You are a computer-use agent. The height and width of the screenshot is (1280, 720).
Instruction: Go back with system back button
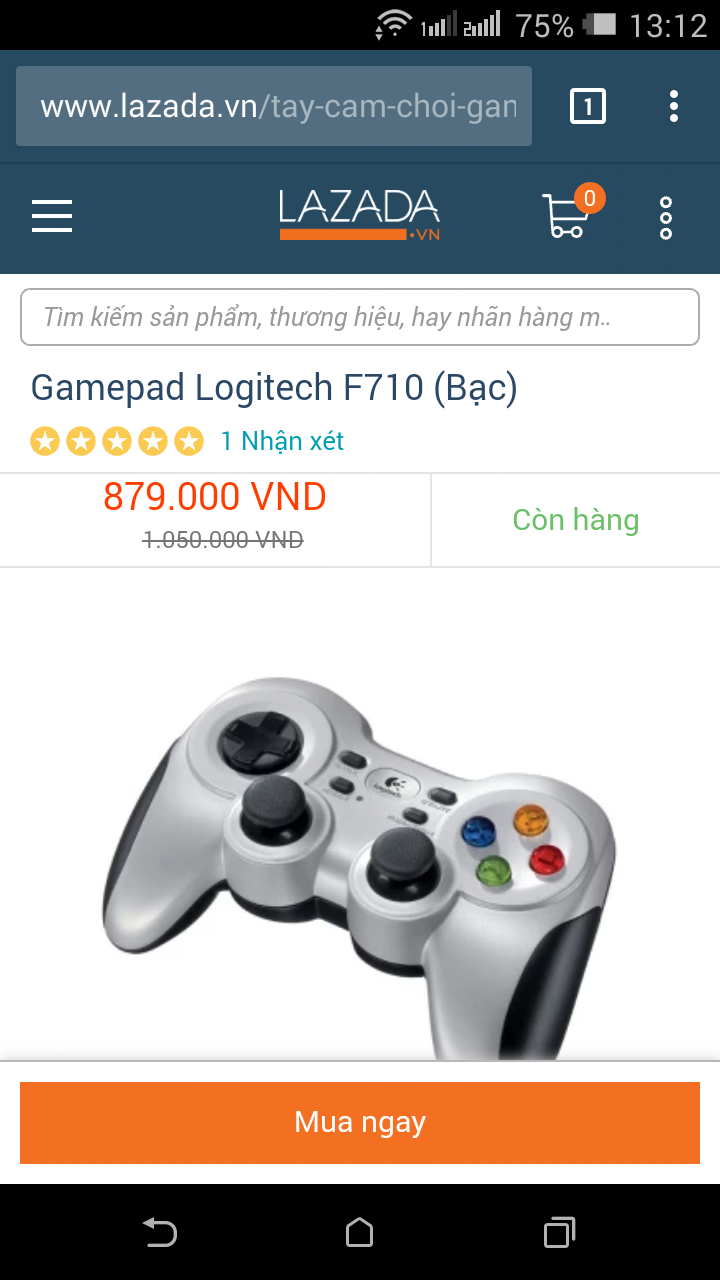click(160, 1232)
